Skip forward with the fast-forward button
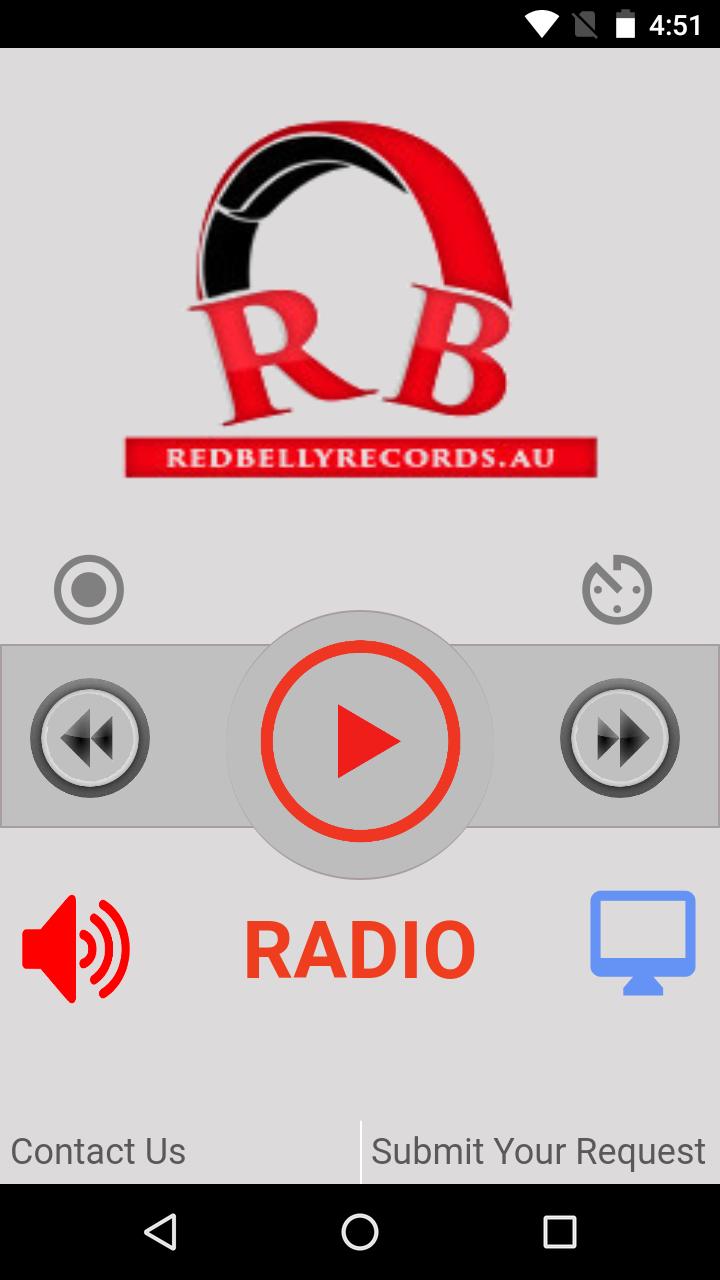The height and width of the screenshot is (1280, 720). (620, 738)
